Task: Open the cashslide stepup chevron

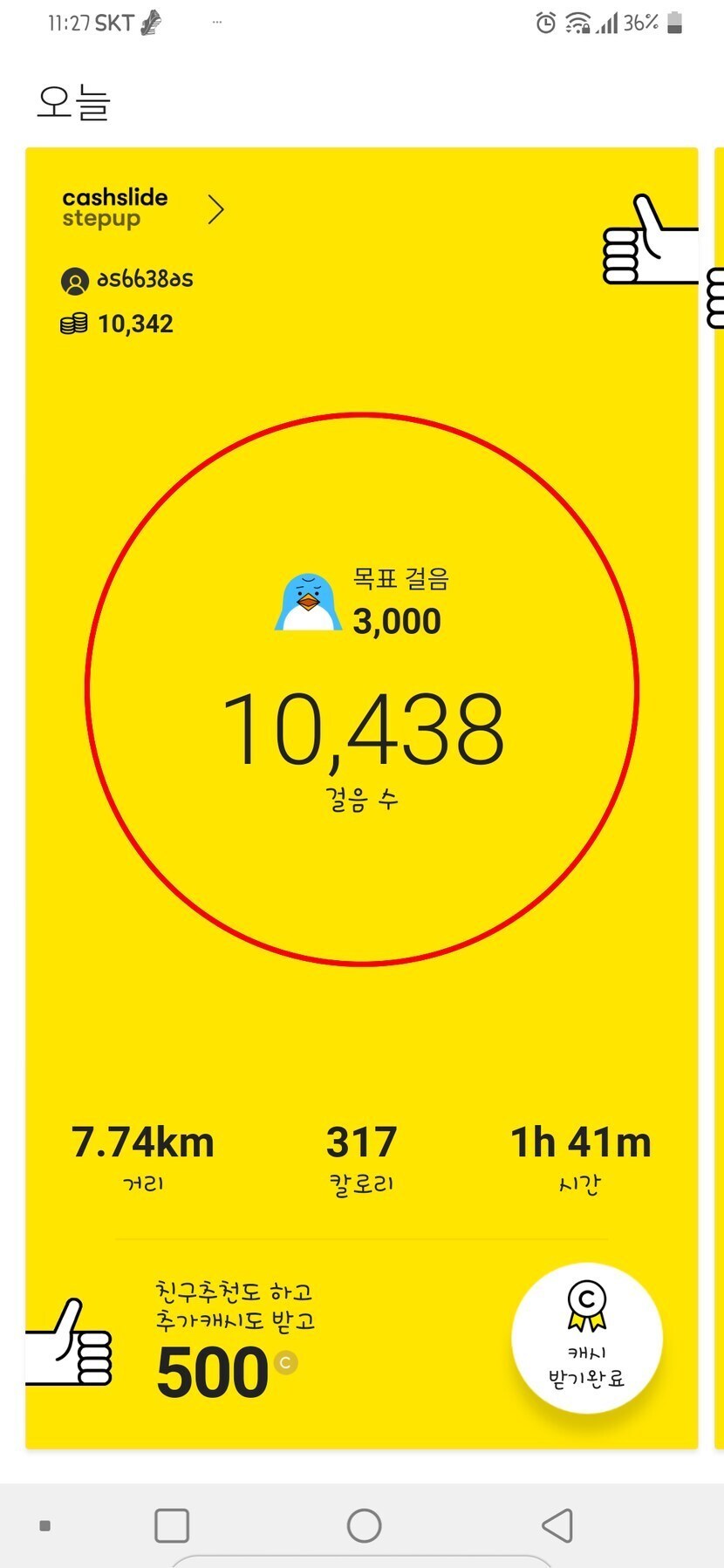Action: (215, 209)
